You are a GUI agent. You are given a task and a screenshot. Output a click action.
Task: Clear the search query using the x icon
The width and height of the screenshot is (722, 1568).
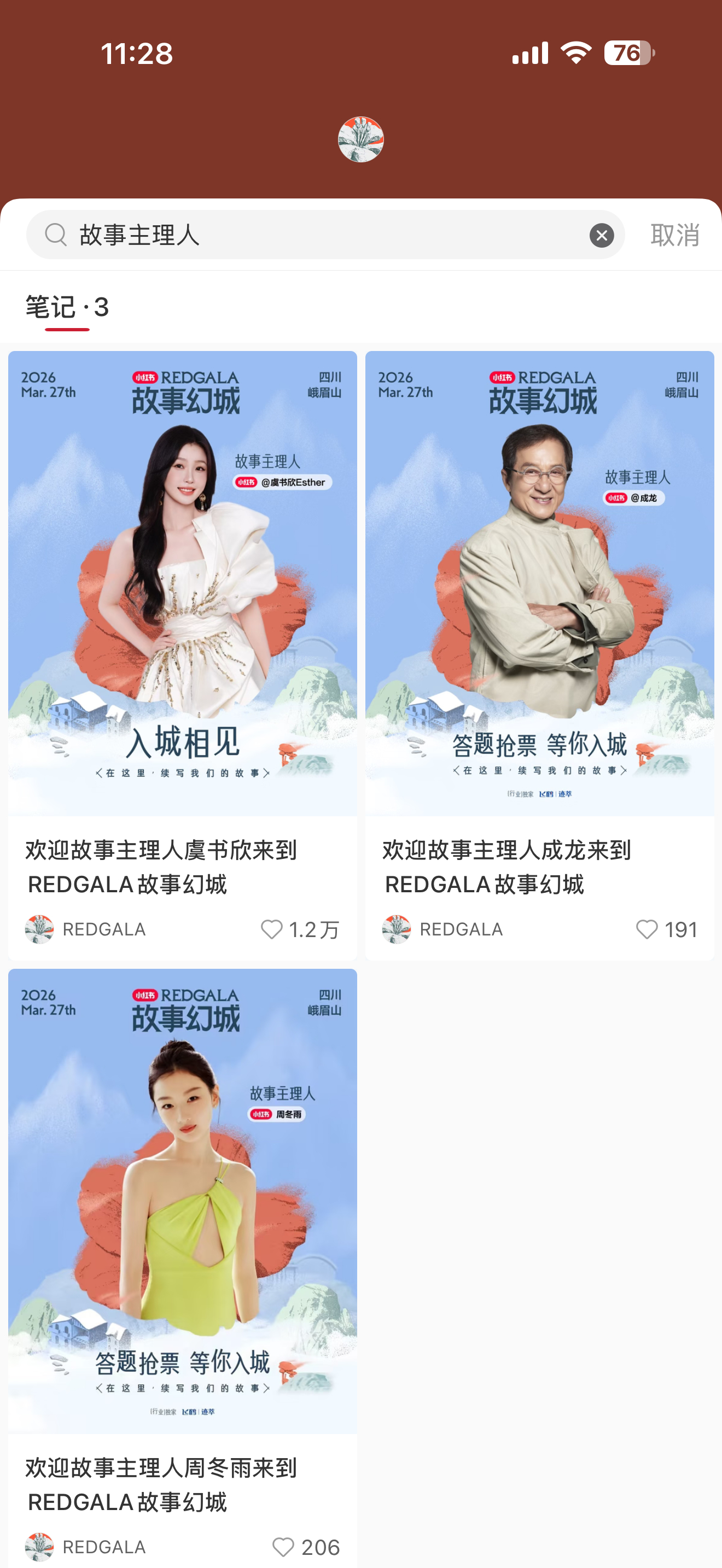point(602,235)
